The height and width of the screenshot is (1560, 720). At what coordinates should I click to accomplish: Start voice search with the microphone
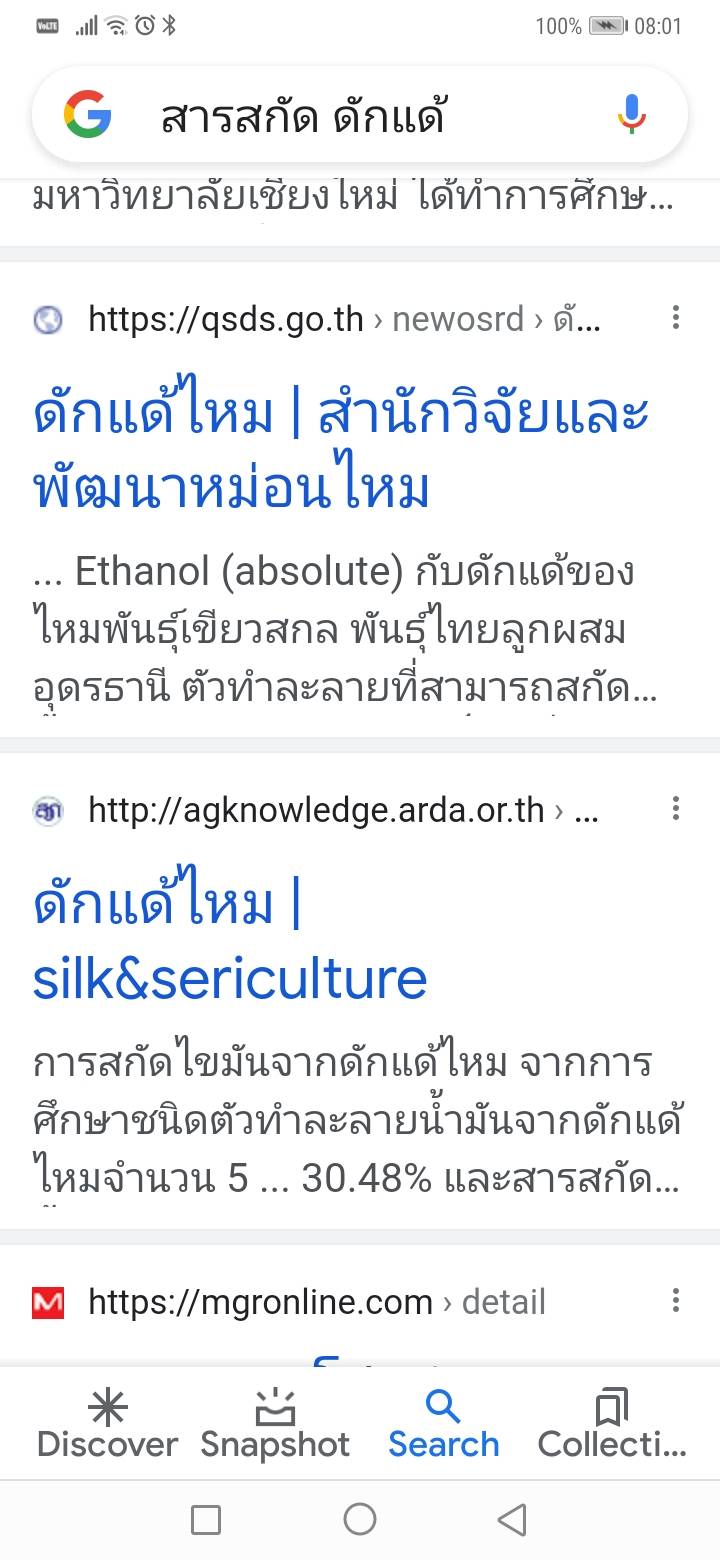[631, 116]
